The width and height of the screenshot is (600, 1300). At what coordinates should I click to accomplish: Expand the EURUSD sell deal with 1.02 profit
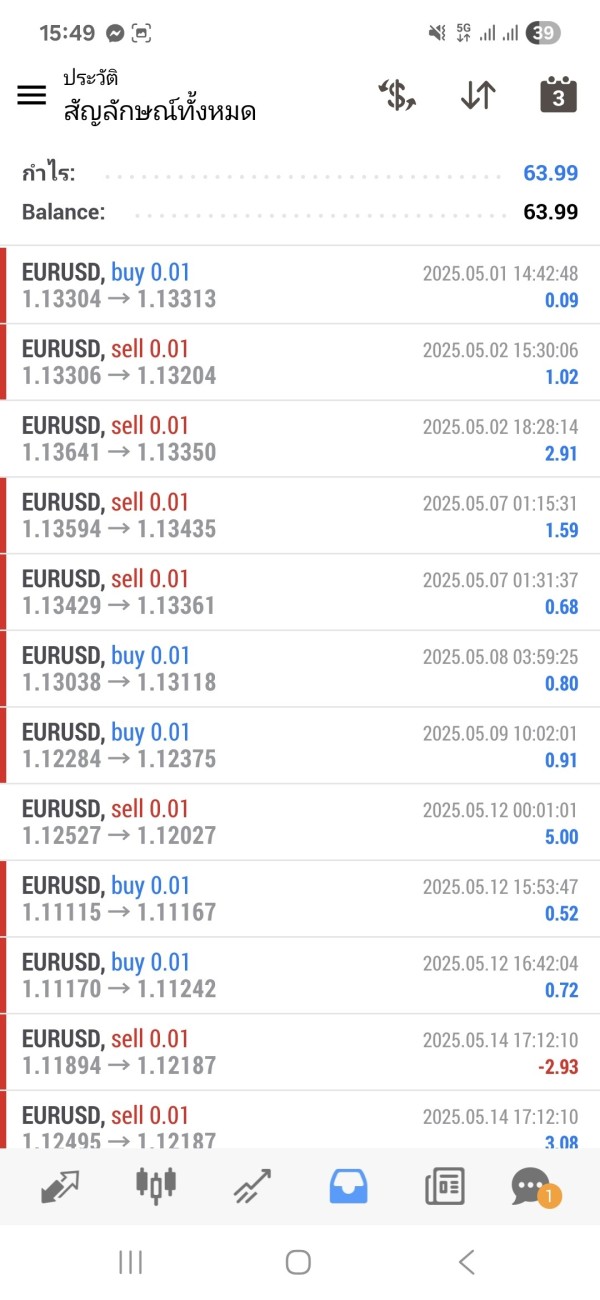[300, 362]
